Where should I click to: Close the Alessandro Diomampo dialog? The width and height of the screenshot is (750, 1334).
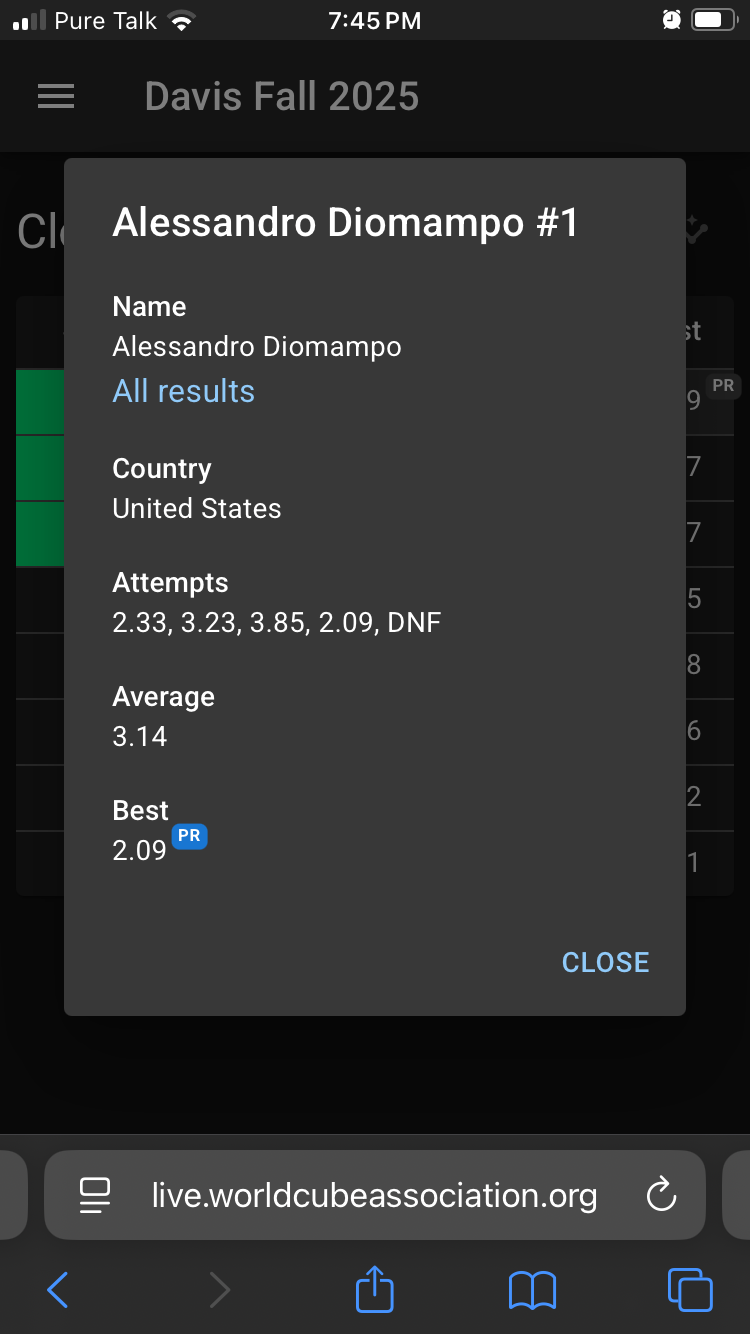coord(605,962)
